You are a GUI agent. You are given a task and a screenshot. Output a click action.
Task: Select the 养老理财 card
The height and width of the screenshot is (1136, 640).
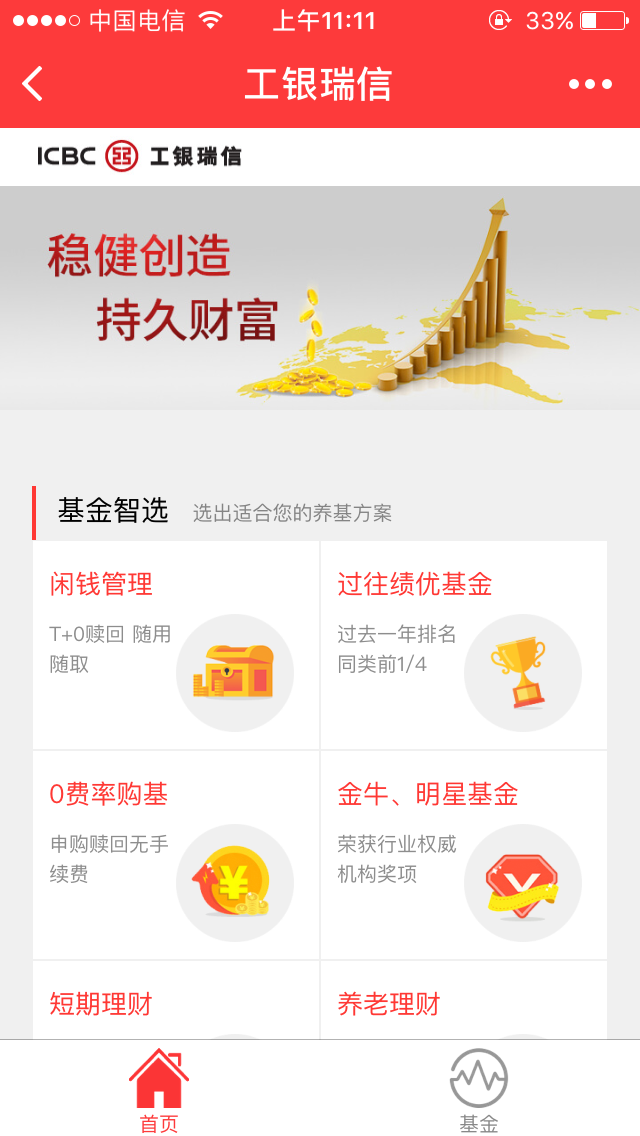(463, 1003)
